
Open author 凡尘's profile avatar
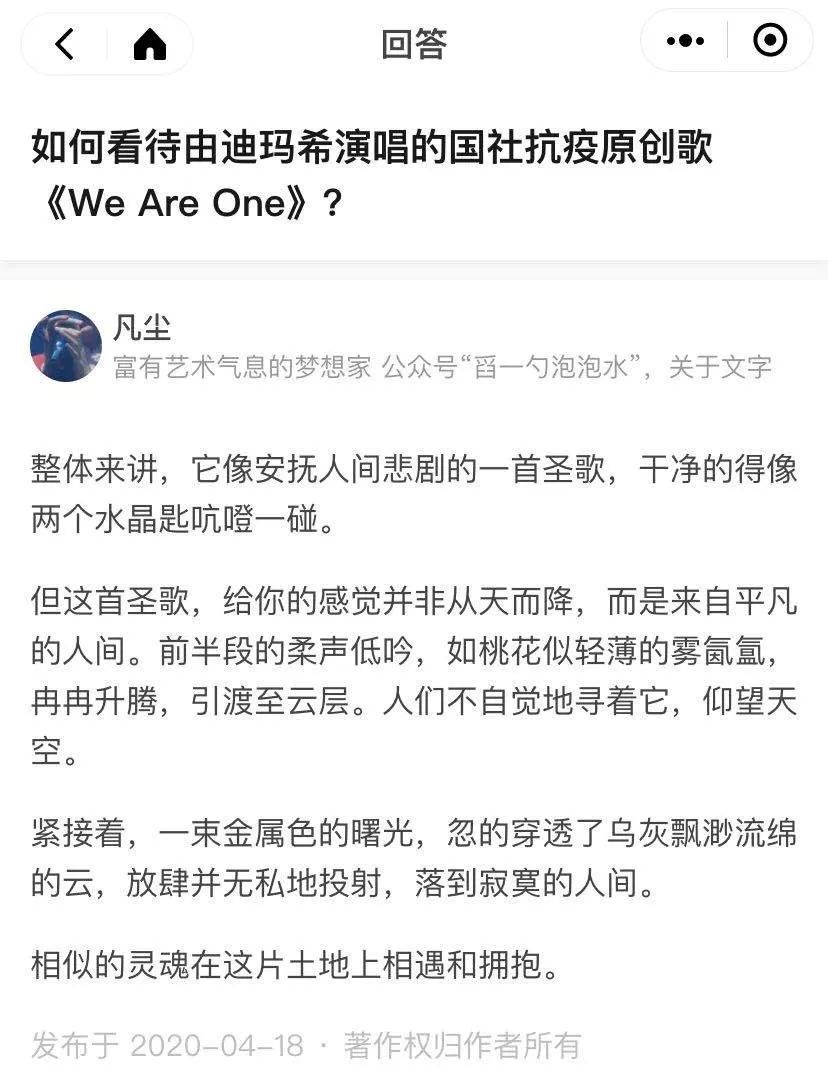66,346
